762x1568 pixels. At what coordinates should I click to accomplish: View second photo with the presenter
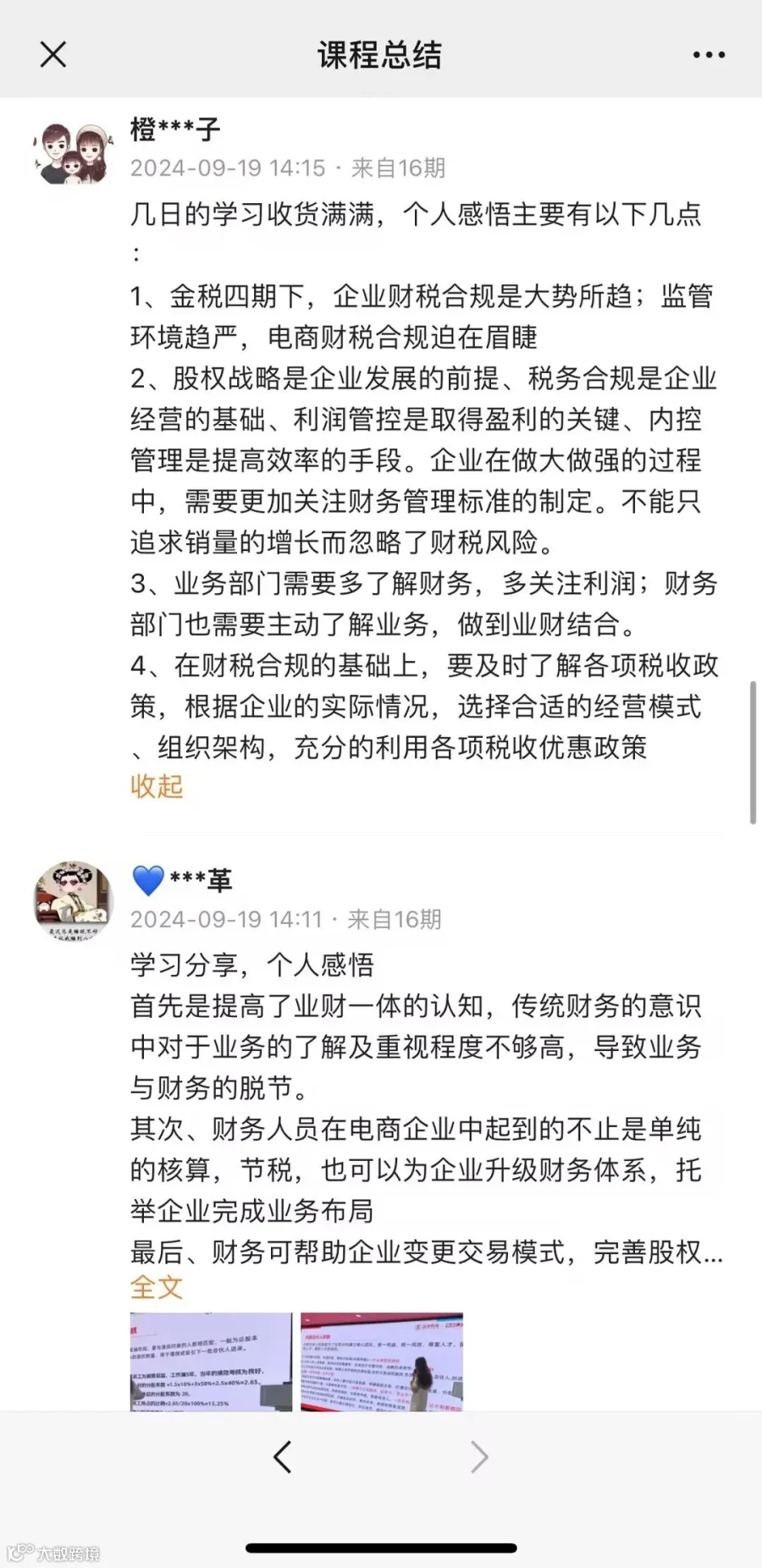point(382,1362)
